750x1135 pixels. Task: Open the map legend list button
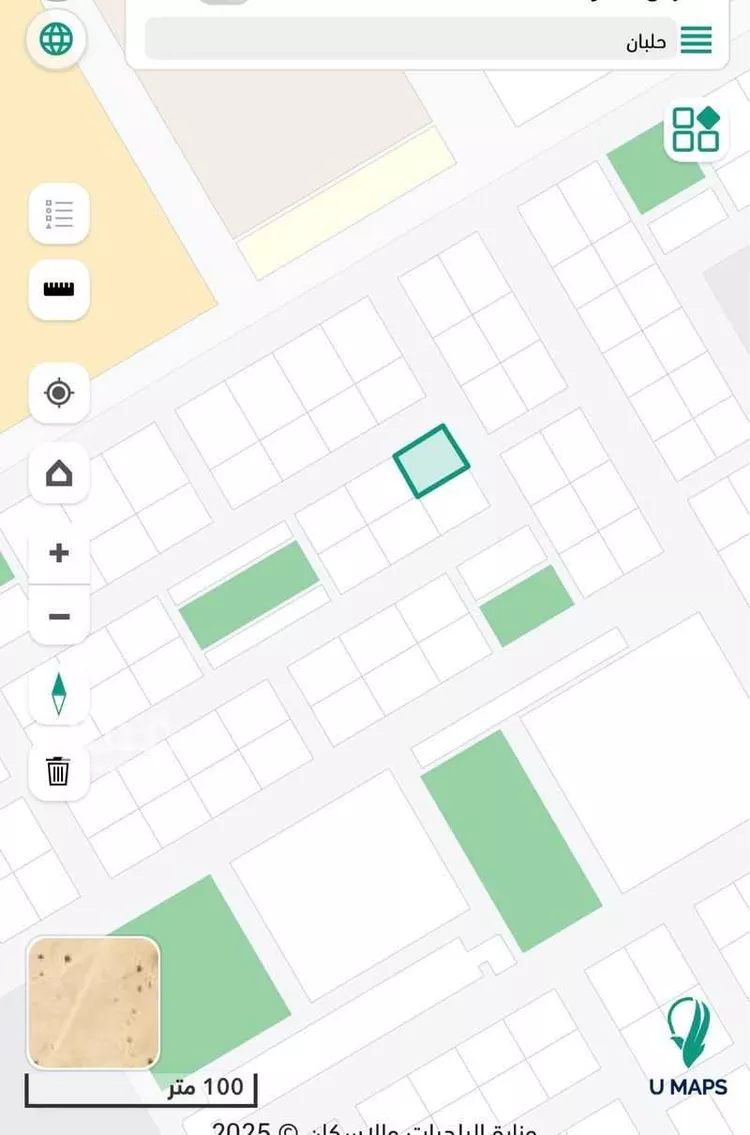[x=59, y=214]
